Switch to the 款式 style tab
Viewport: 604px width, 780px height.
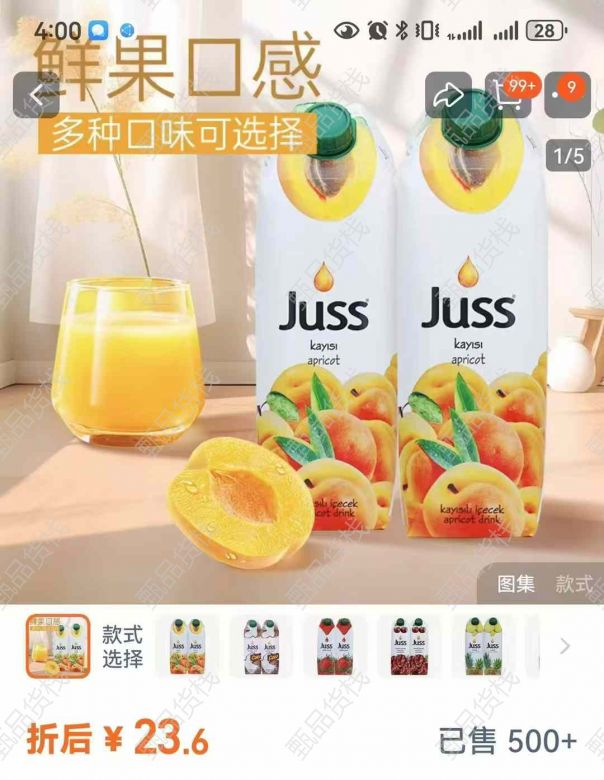click(x=574, y=584)
